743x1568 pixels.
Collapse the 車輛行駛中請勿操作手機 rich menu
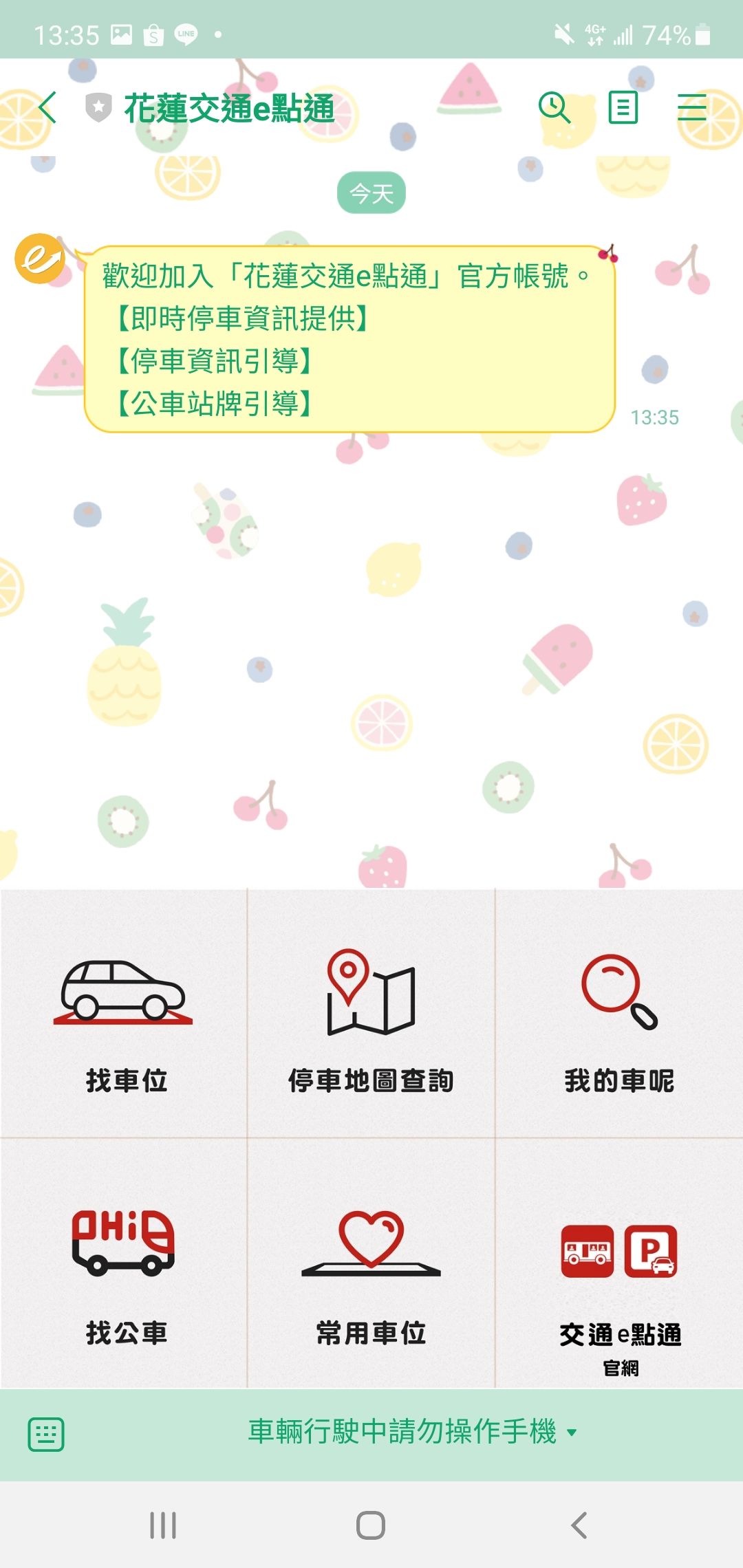pos(413,1433)
